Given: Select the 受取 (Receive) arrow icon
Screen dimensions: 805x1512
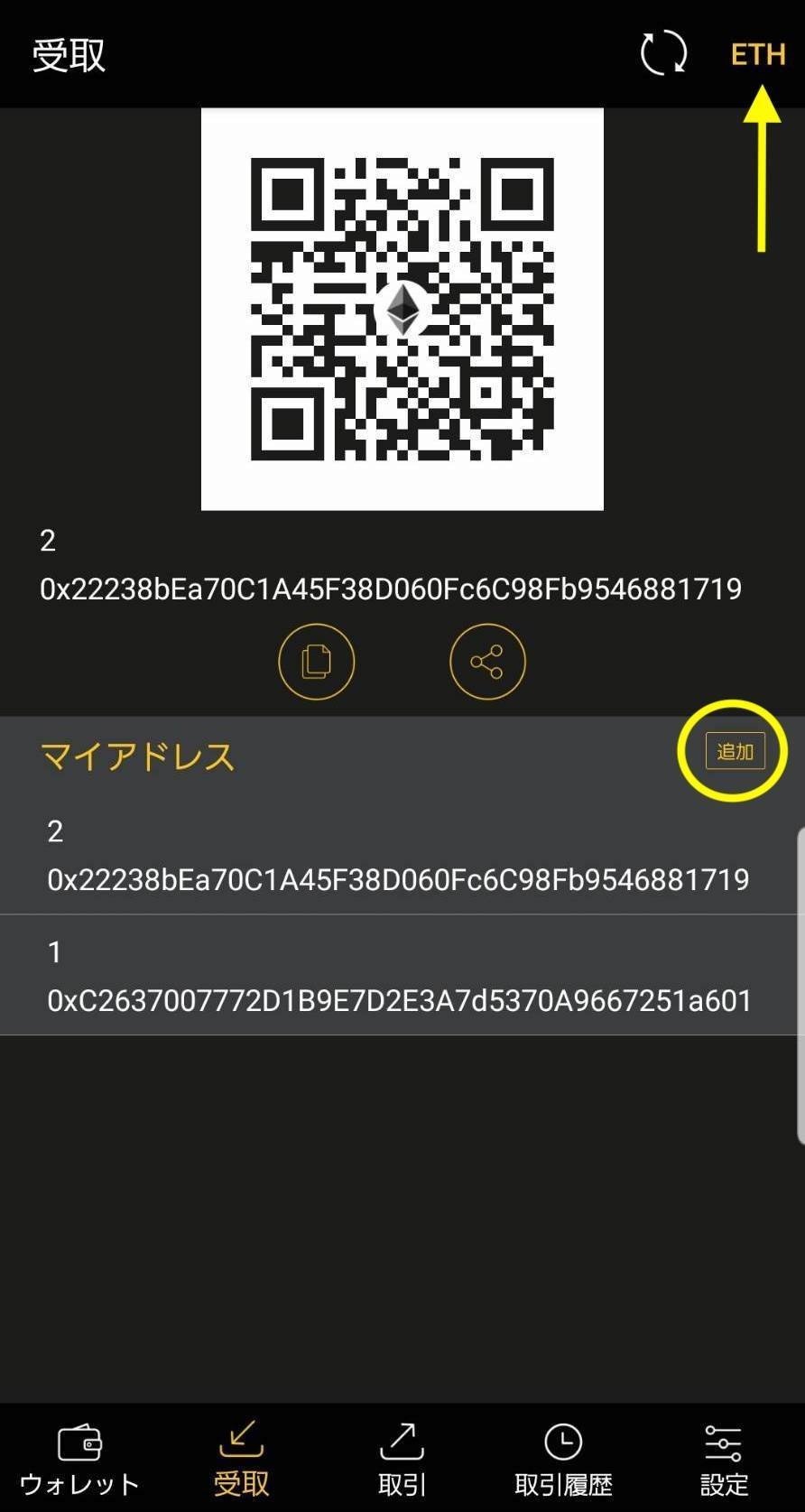Looking at the screenshot, I should pyautogui.click(x=239, y=1442).
